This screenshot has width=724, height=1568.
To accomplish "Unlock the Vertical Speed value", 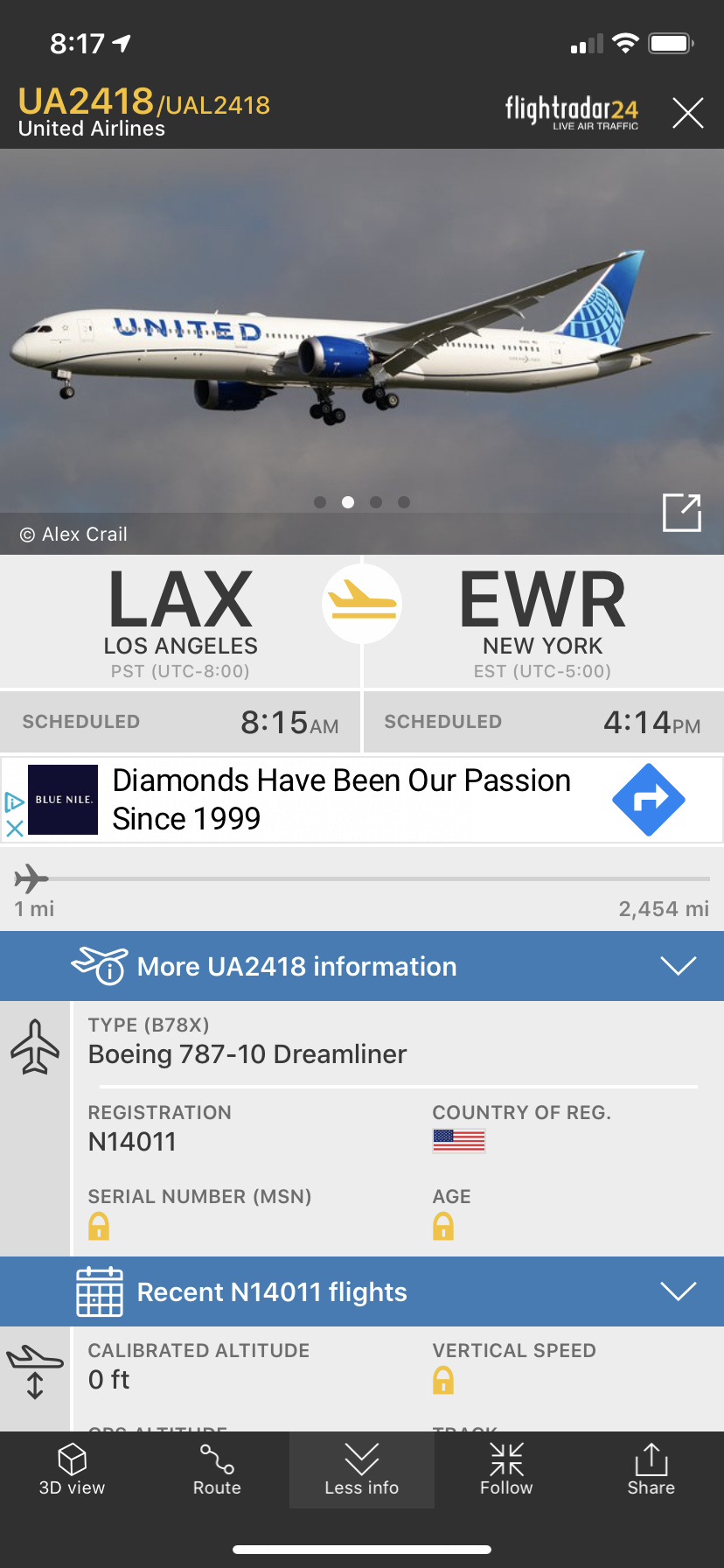I will (x=443, y=1381).
